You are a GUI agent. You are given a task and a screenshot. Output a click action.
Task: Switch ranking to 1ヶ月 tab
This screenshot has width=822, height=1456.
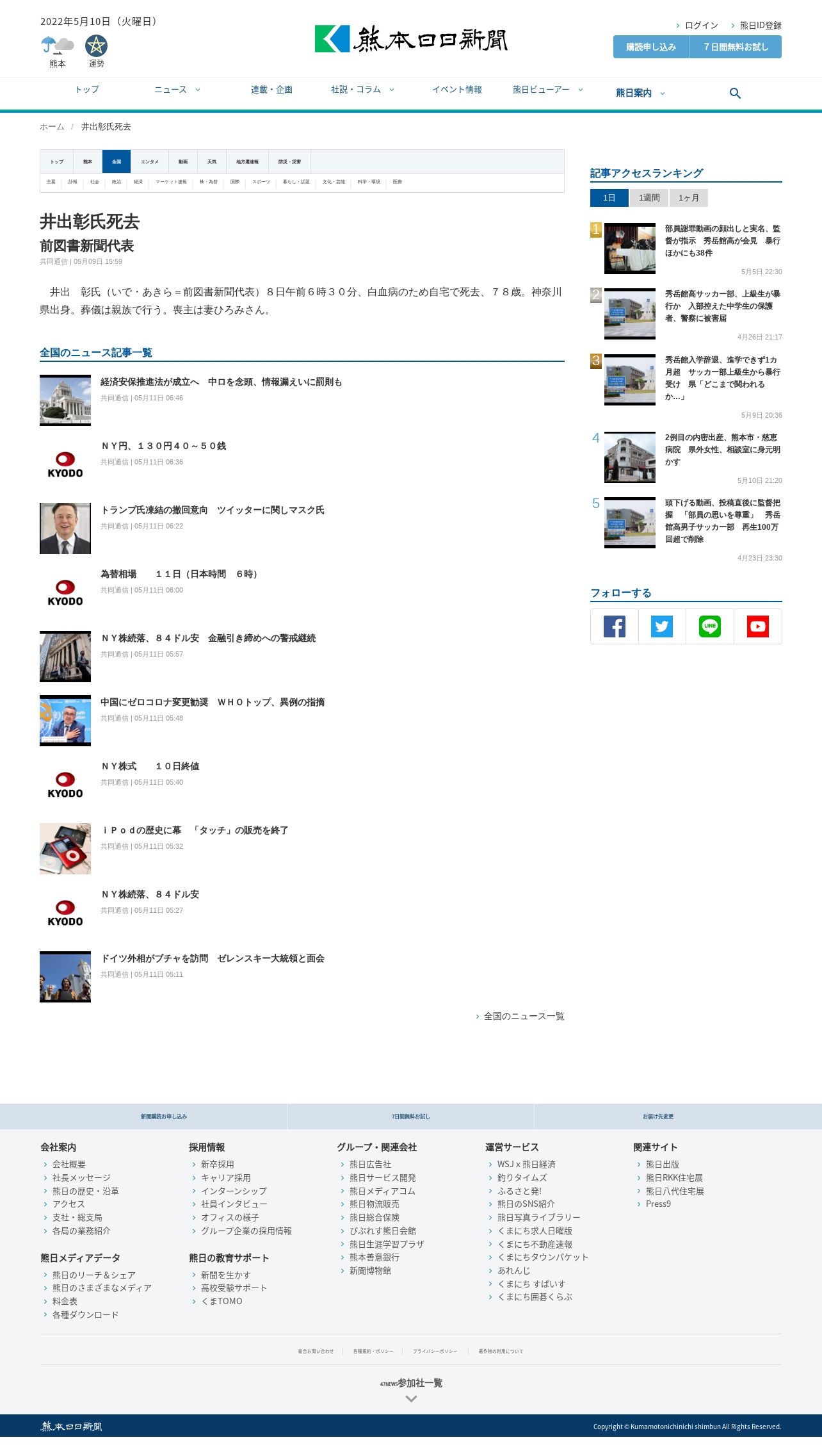(x=689, y=198)
